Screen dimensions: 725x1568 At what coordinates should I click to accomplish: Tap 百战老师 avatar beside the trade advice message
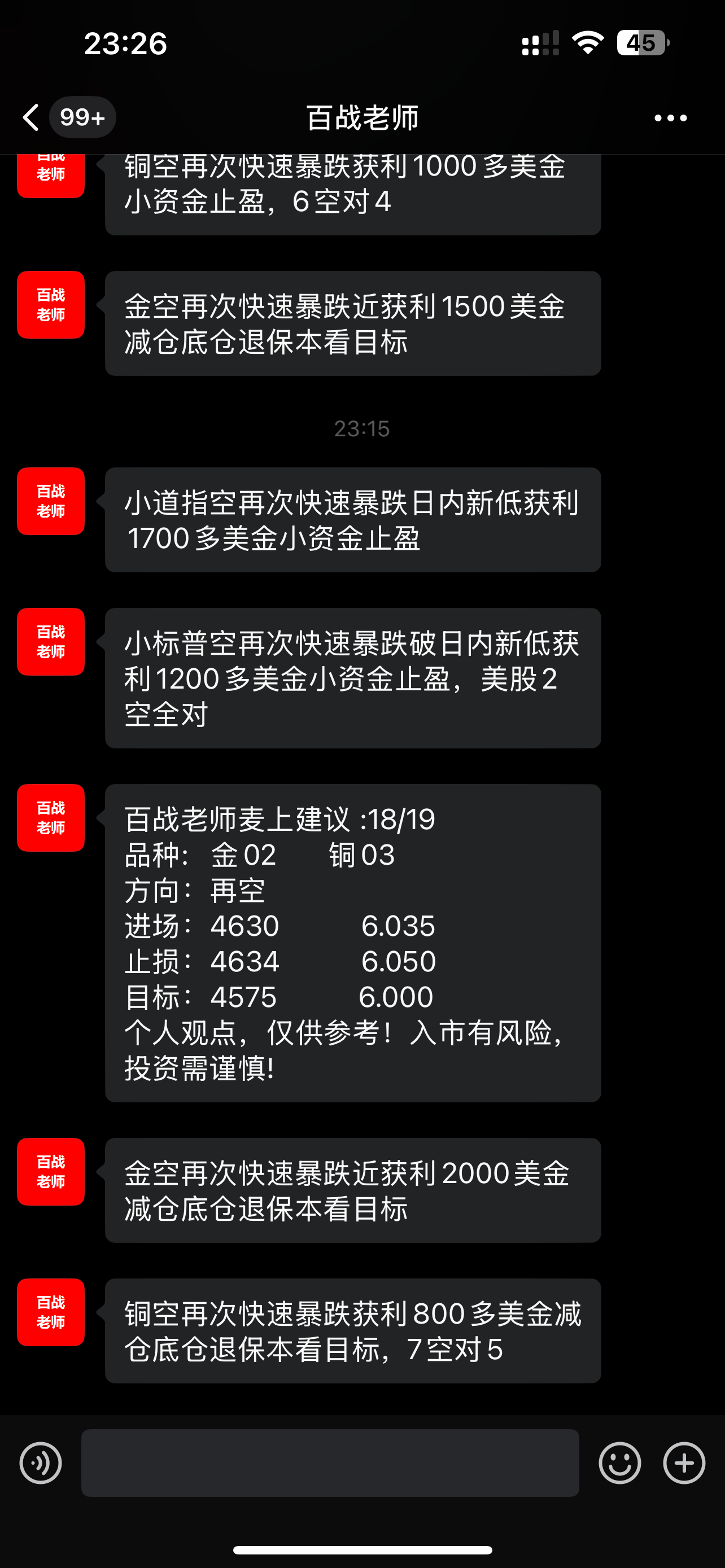tap(50, 818)
